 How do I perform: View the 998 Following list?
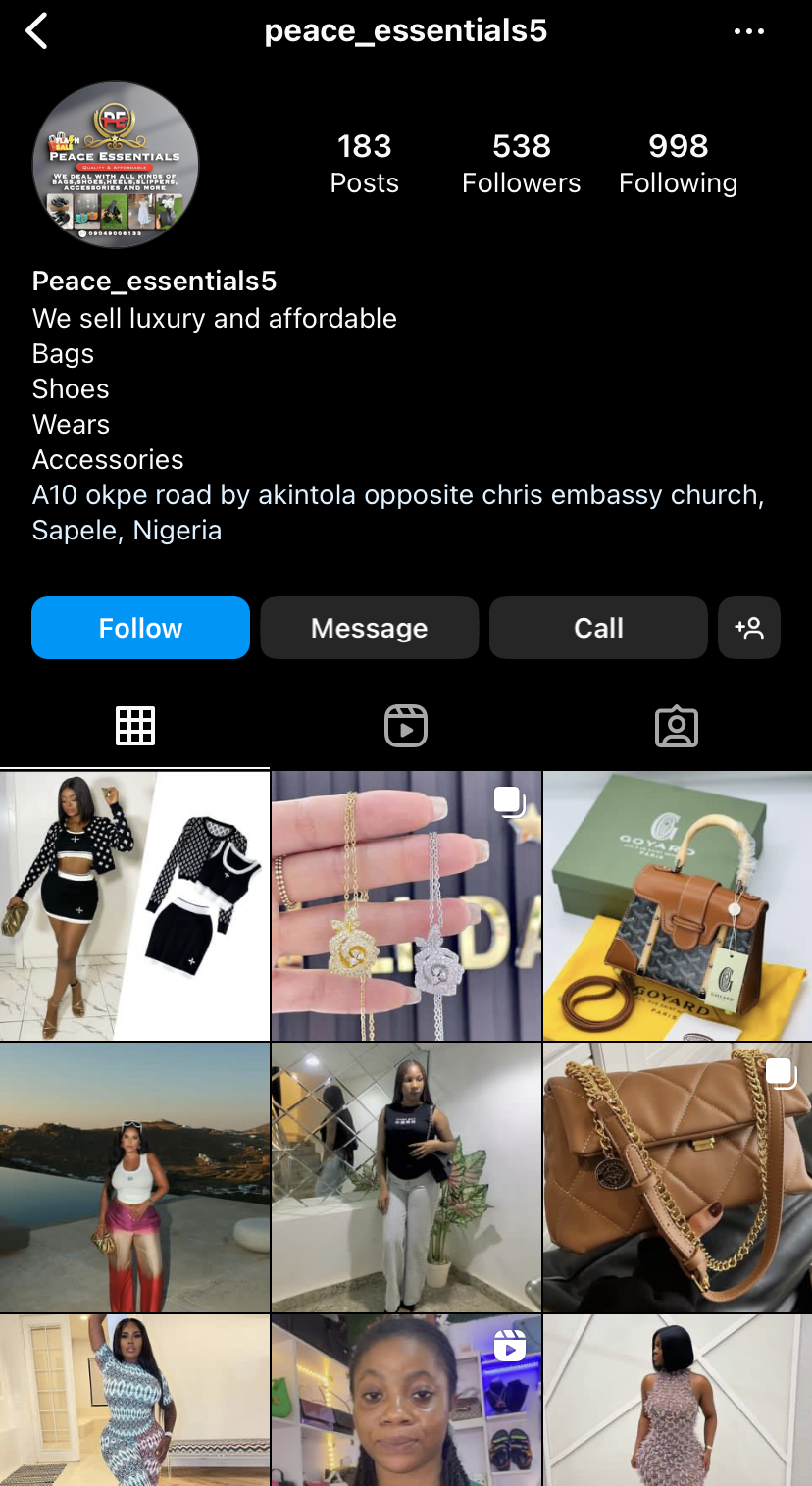pyautogui.click(x=678, y=164)
